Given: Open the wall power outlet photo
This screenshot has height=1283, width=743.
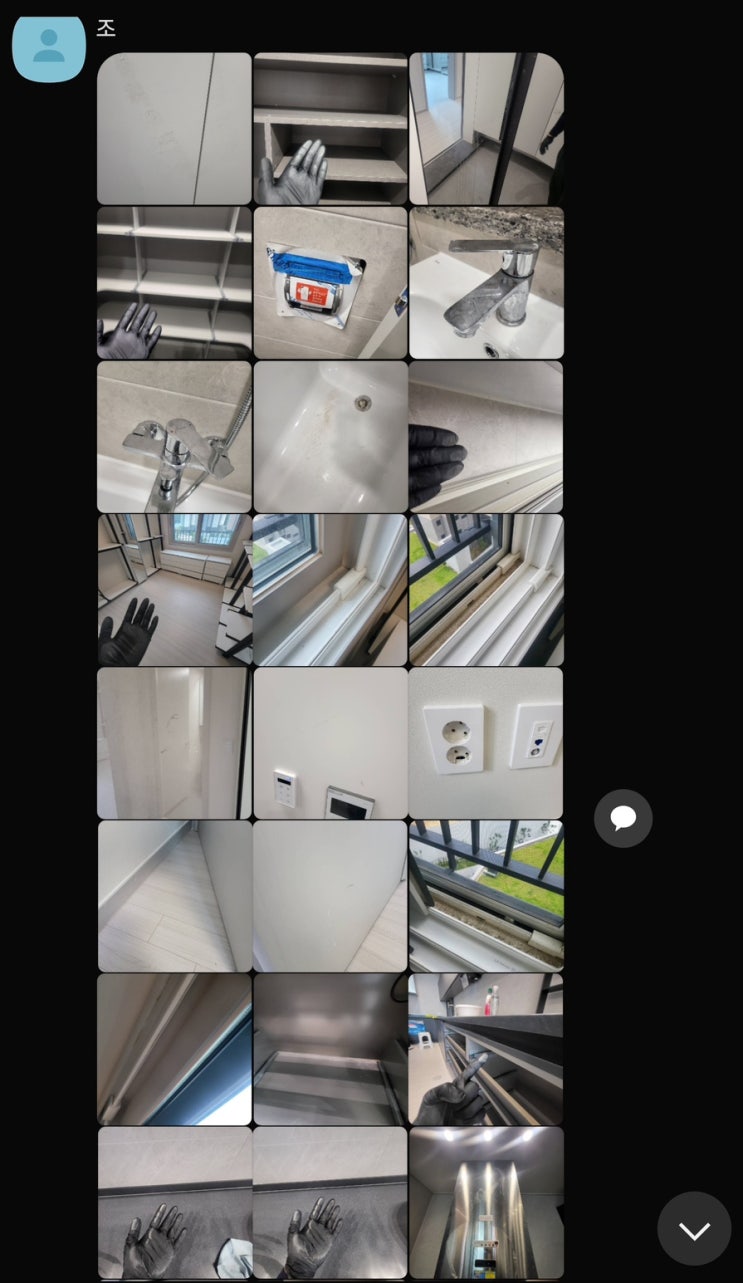Looking at the screenshot, I should (486, 743).
